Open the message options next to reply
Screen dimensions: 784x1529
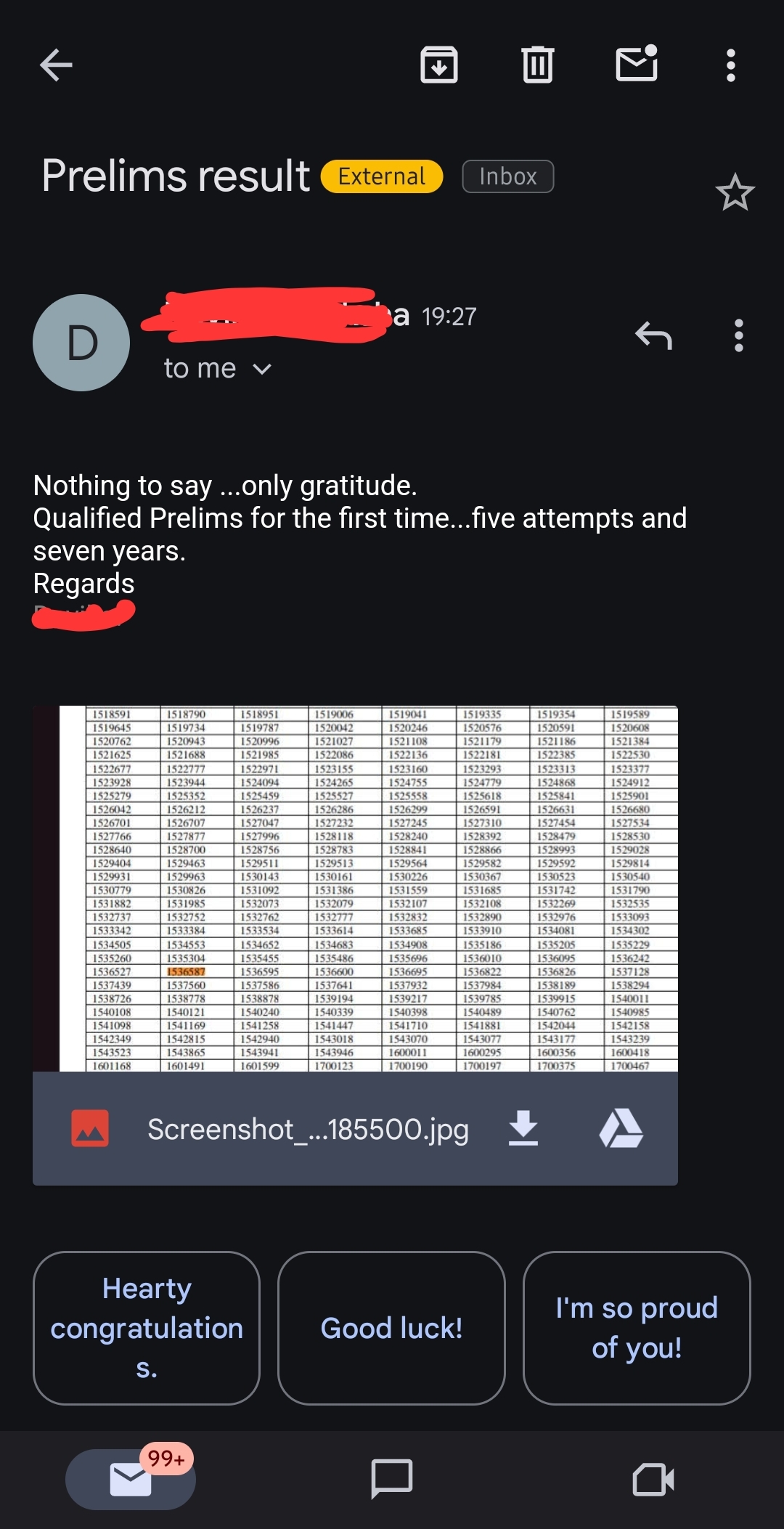pyautogui.click(x=738, y=335)
